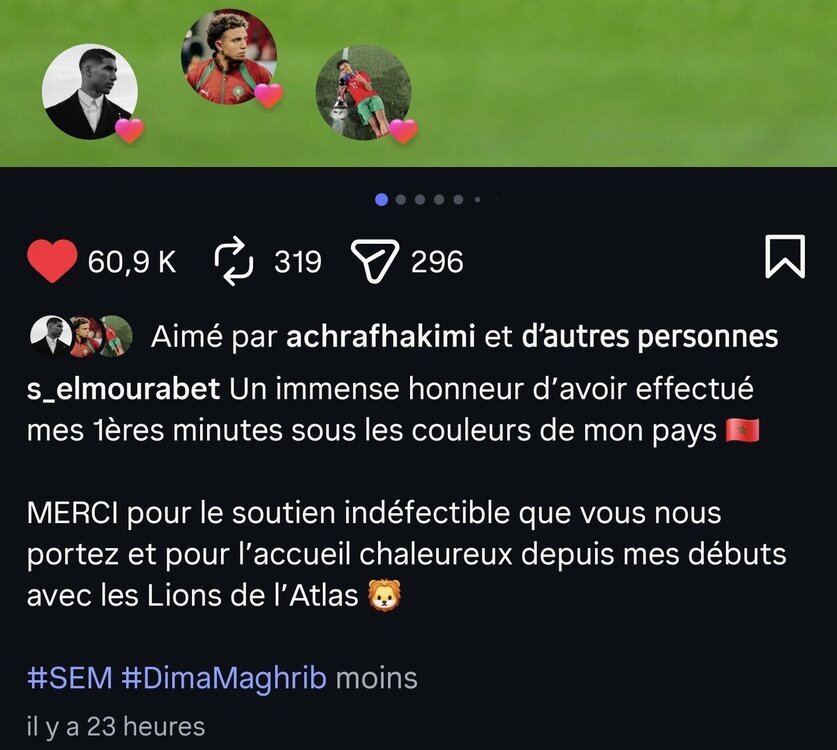Unlike the post via the red heart
Viewport: 837px width, 750px height.
[51, 262]
